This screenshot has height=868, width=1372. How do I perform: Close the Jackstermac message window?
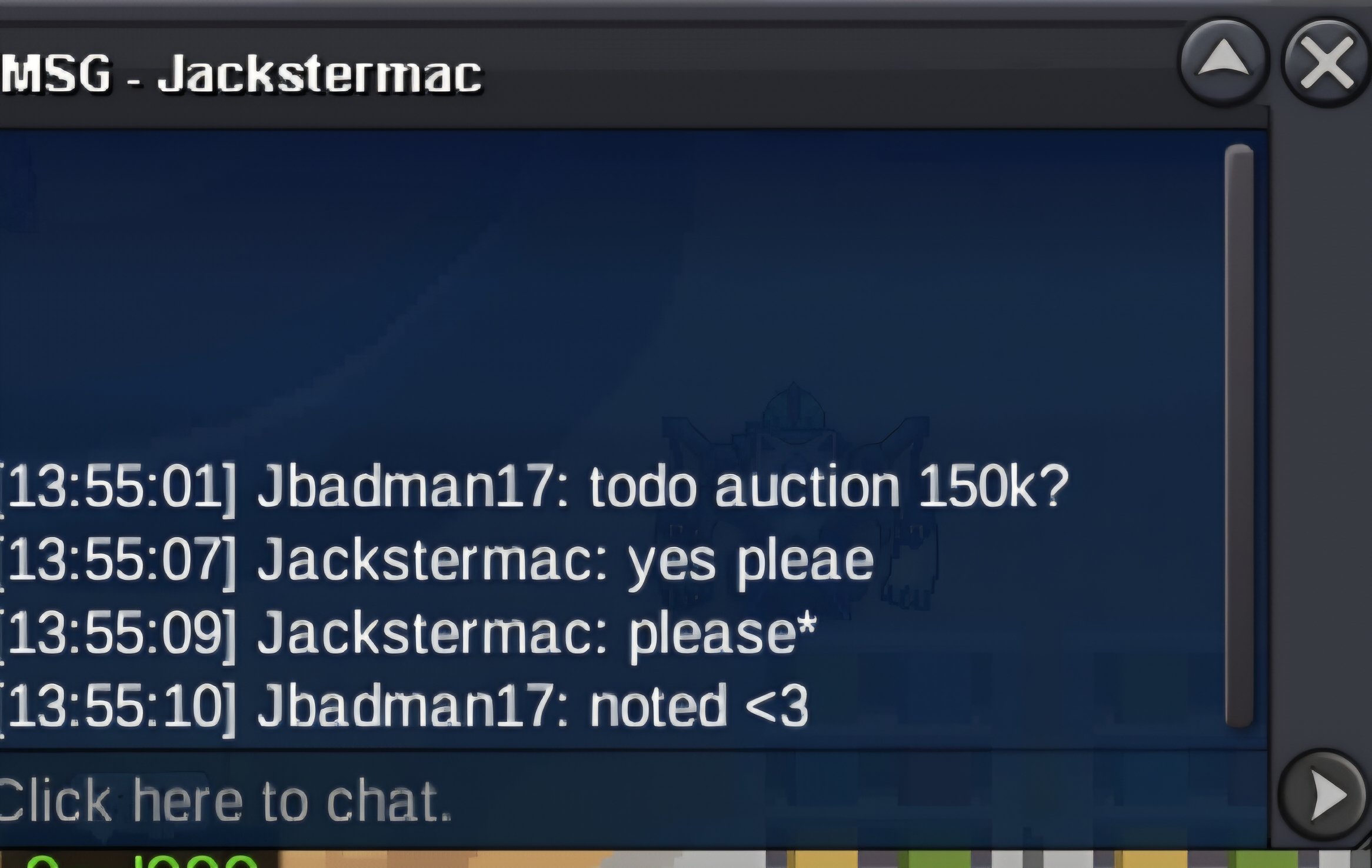tap(1327, 64)
